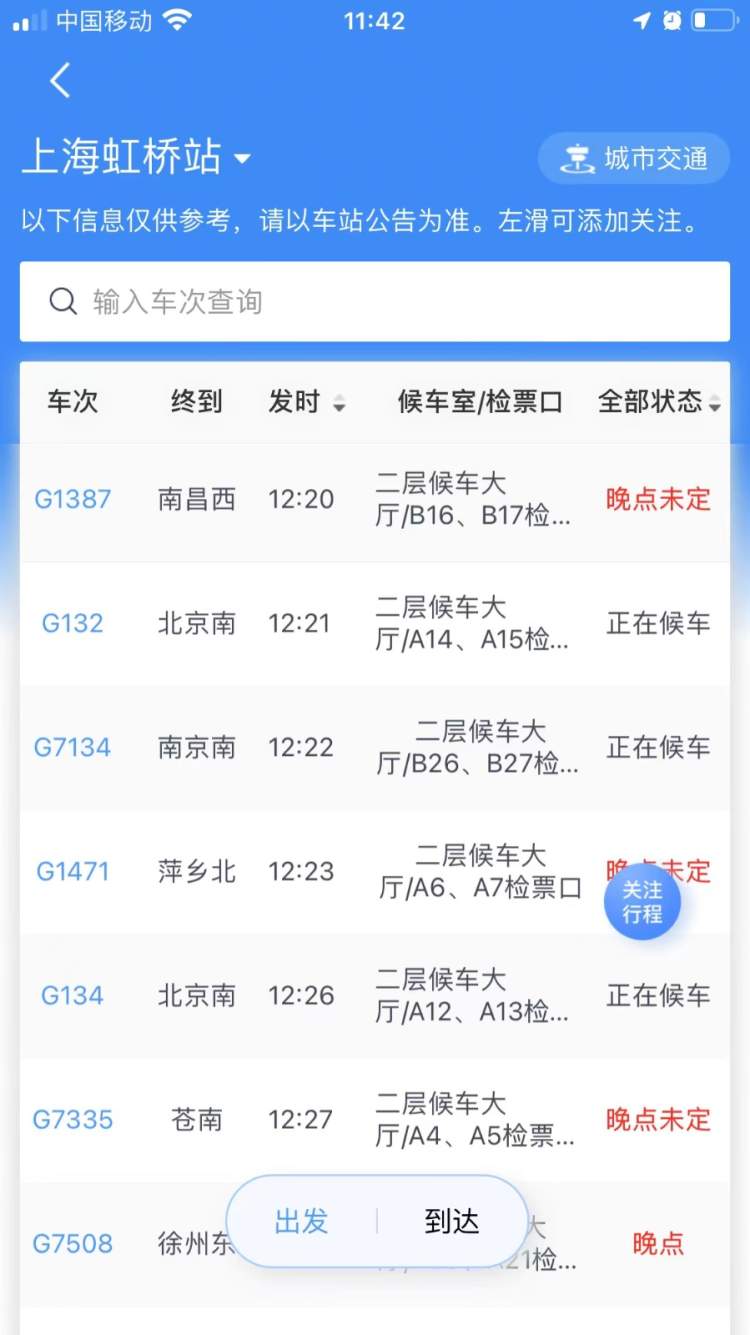Viewport: 750px width, 1335px height.
Task: Tap the 输入车次查询 search field
Action: pyautogui.click(x=375, y=302)
